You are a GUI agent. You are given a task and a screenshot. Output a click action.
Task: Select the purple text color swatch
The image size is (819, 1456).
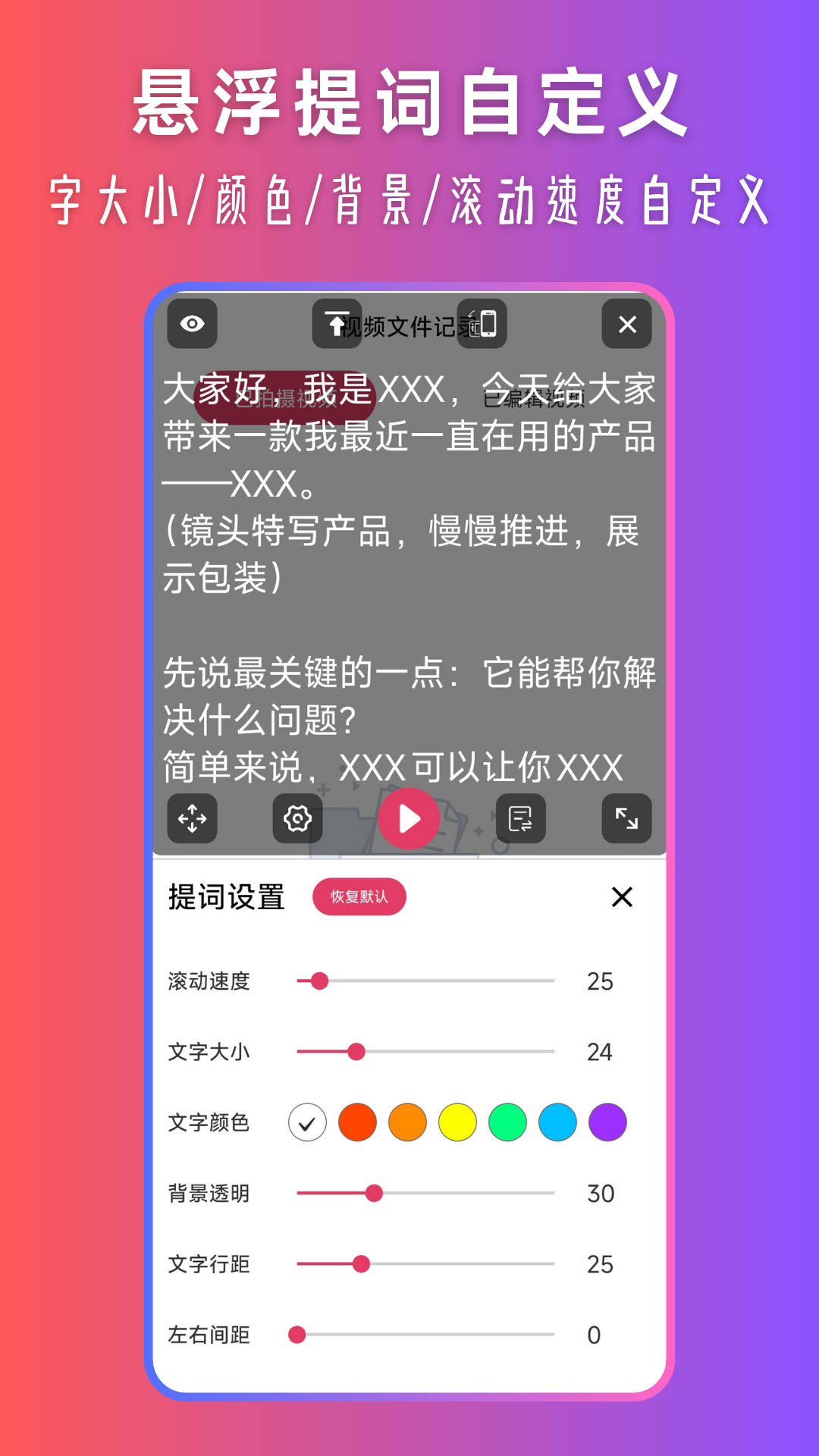pos(607,1122)
